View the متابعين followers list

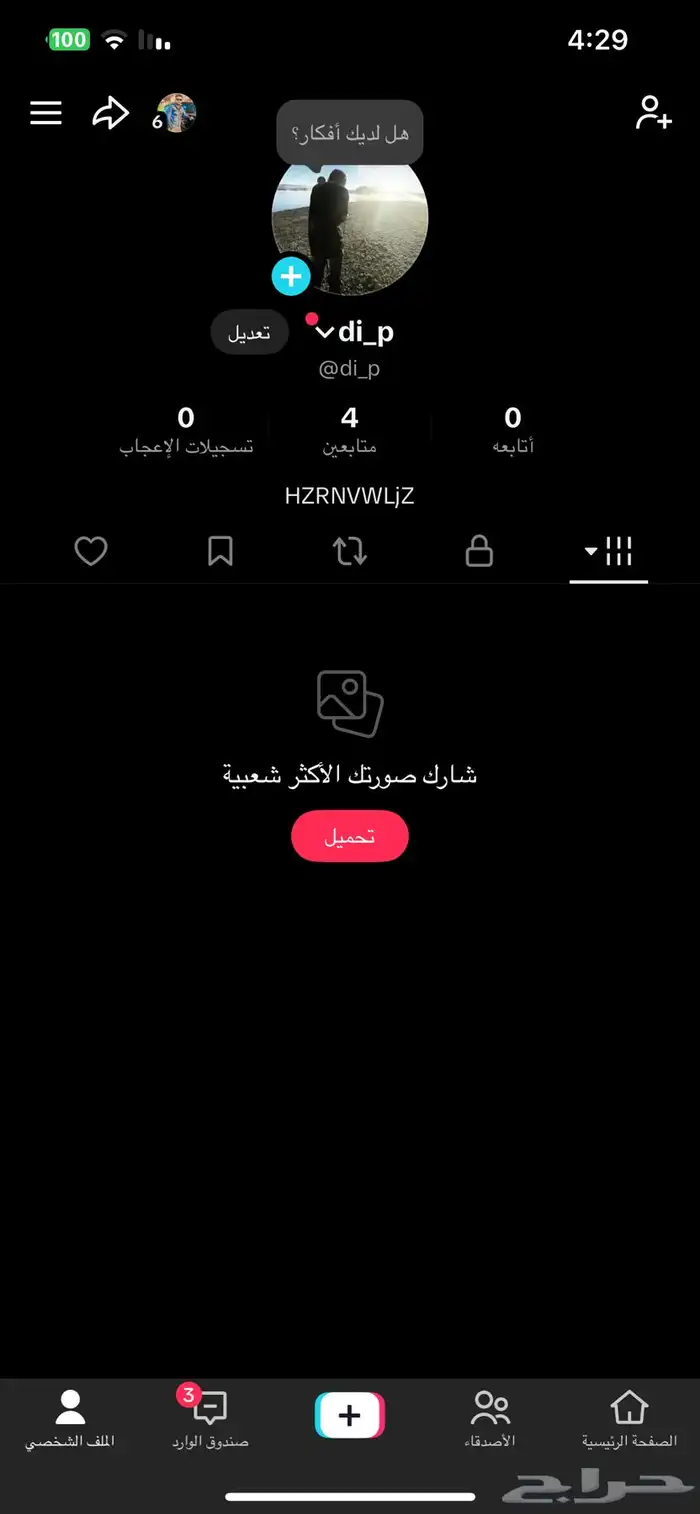349,430
